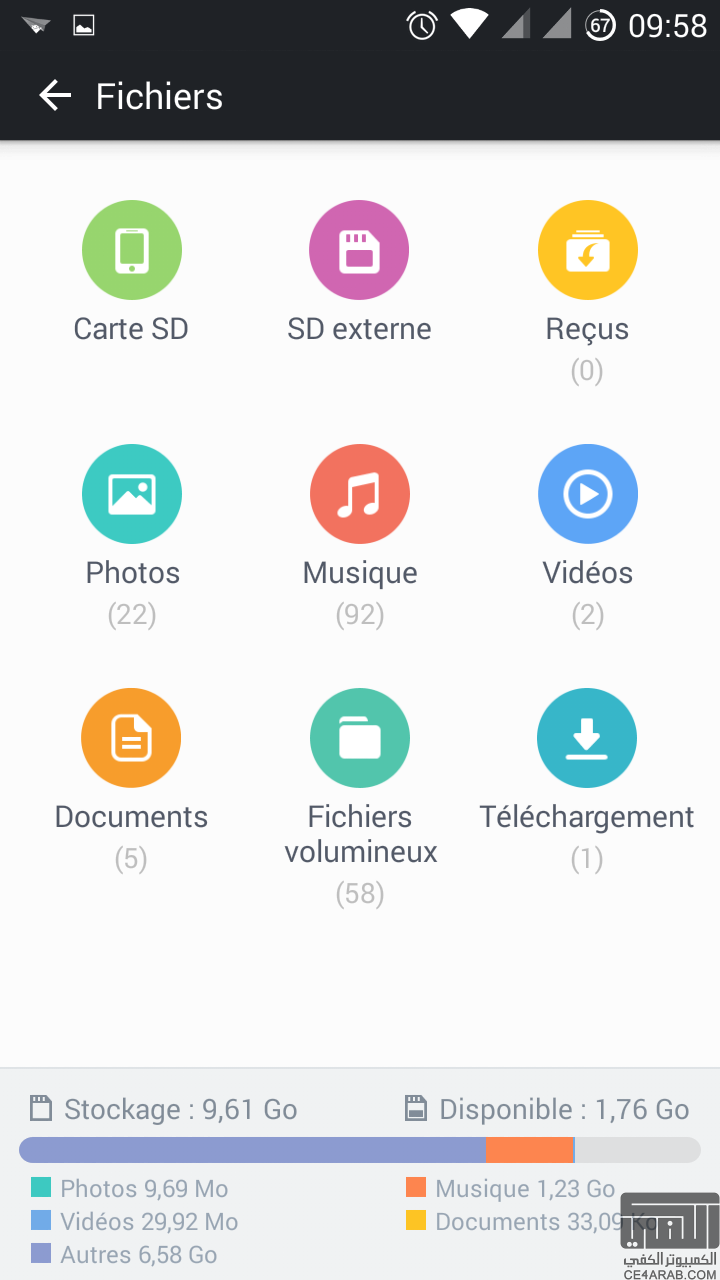
Task: Go back using the arrow beside Fichiers
Action: coord(55,96)
